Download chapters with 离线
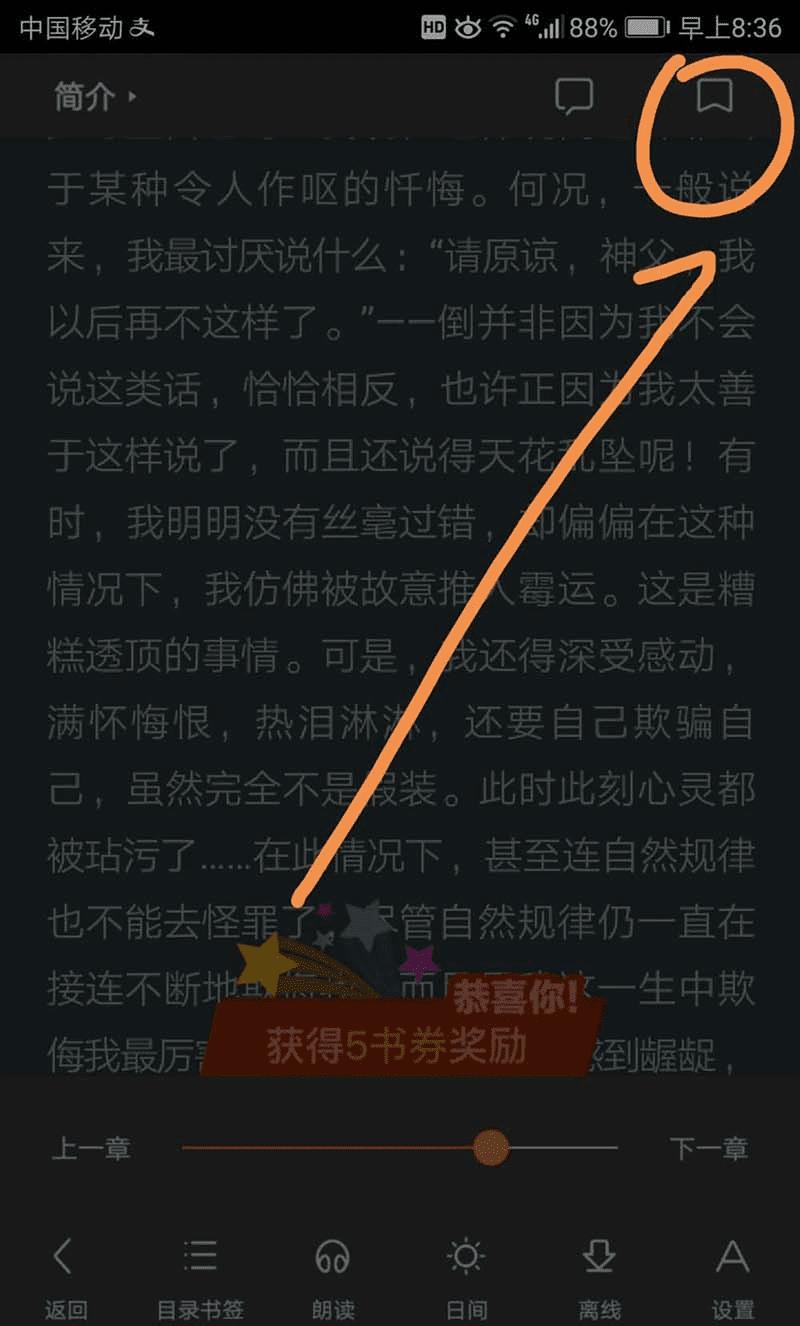The height and width of the screenshot is (1326, 800). click(599, 1275)
